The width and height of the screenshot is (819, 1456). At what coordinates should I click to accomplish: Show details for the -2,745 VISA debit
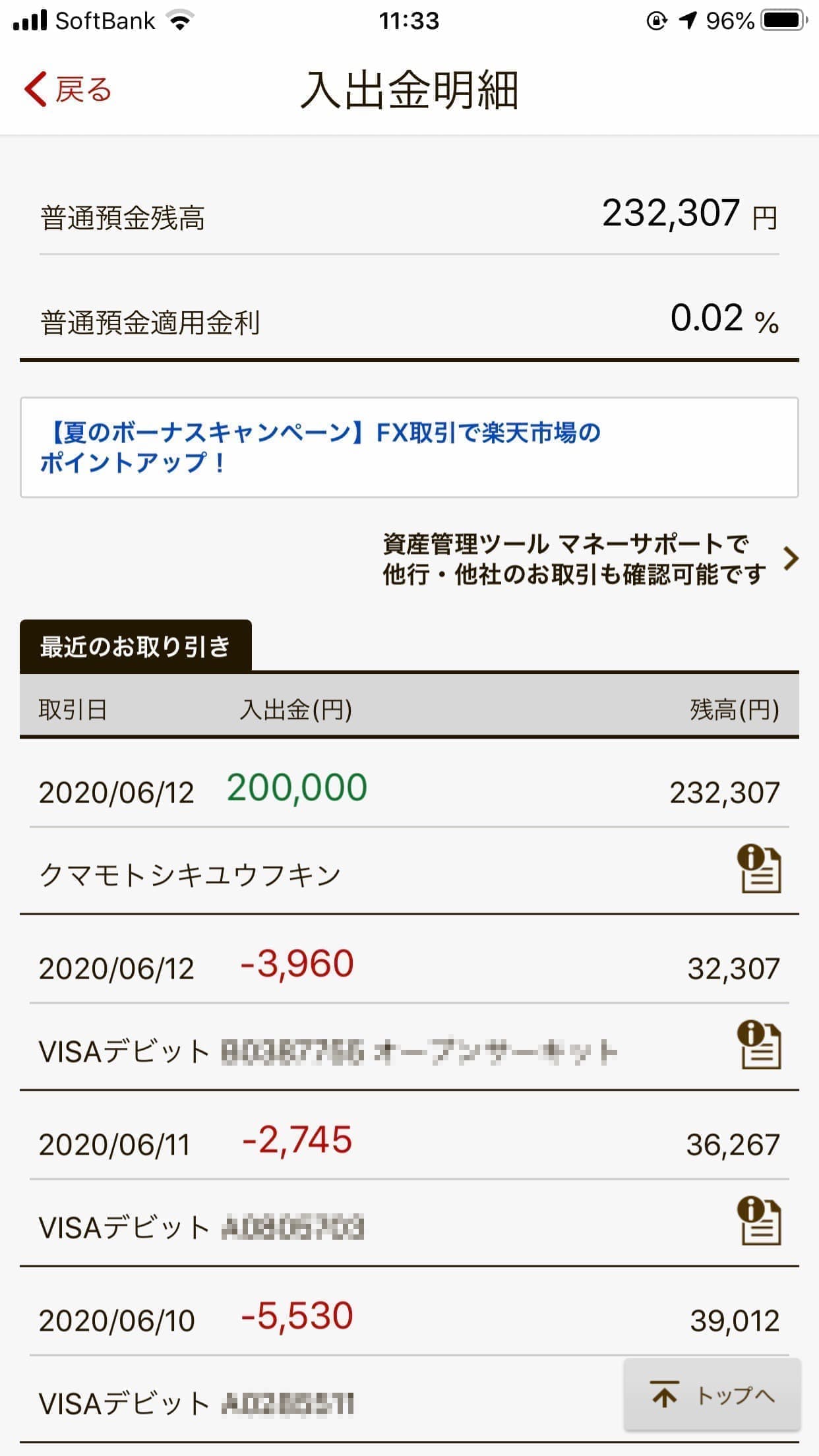[x=759, y=1221]
